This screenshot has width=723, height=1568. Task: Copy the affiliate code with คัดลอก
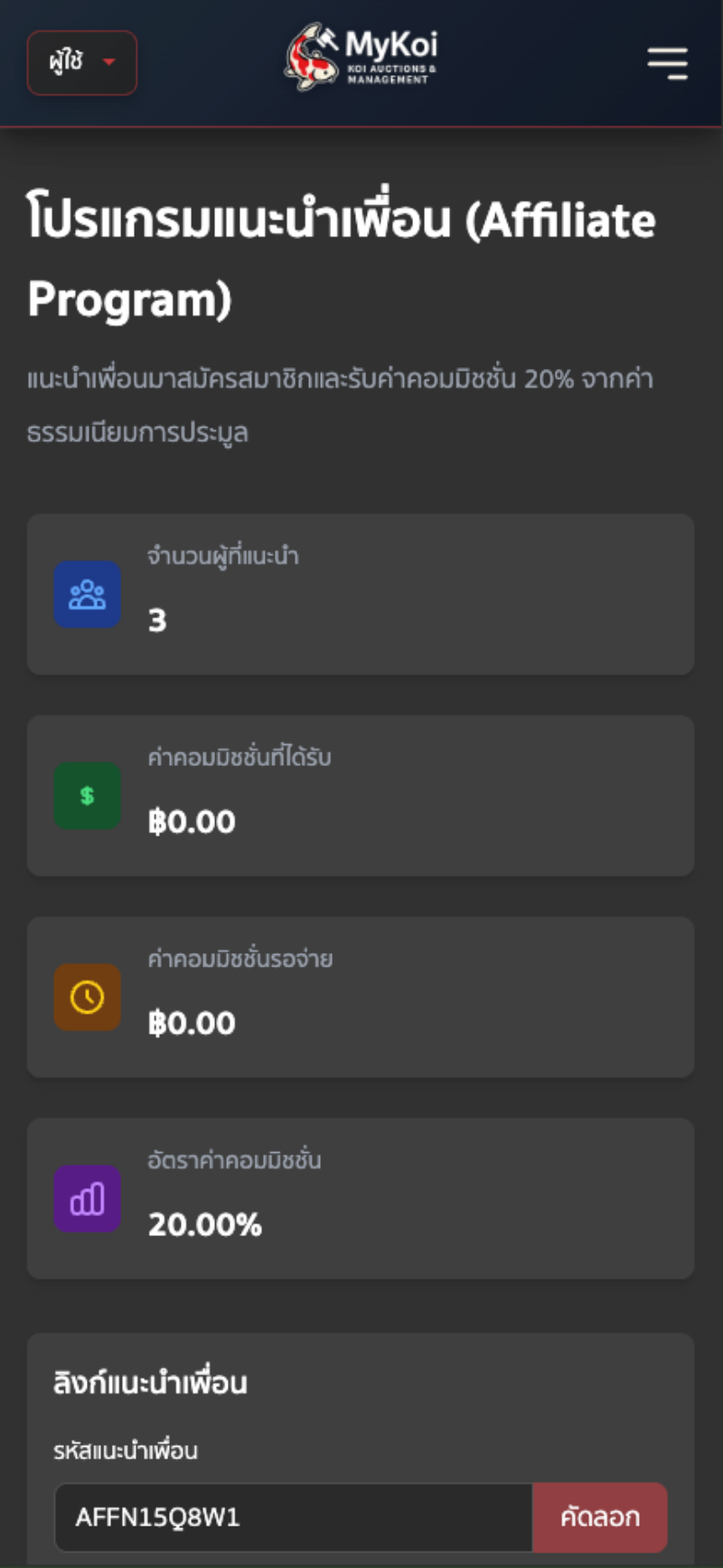coord(600,1516)
